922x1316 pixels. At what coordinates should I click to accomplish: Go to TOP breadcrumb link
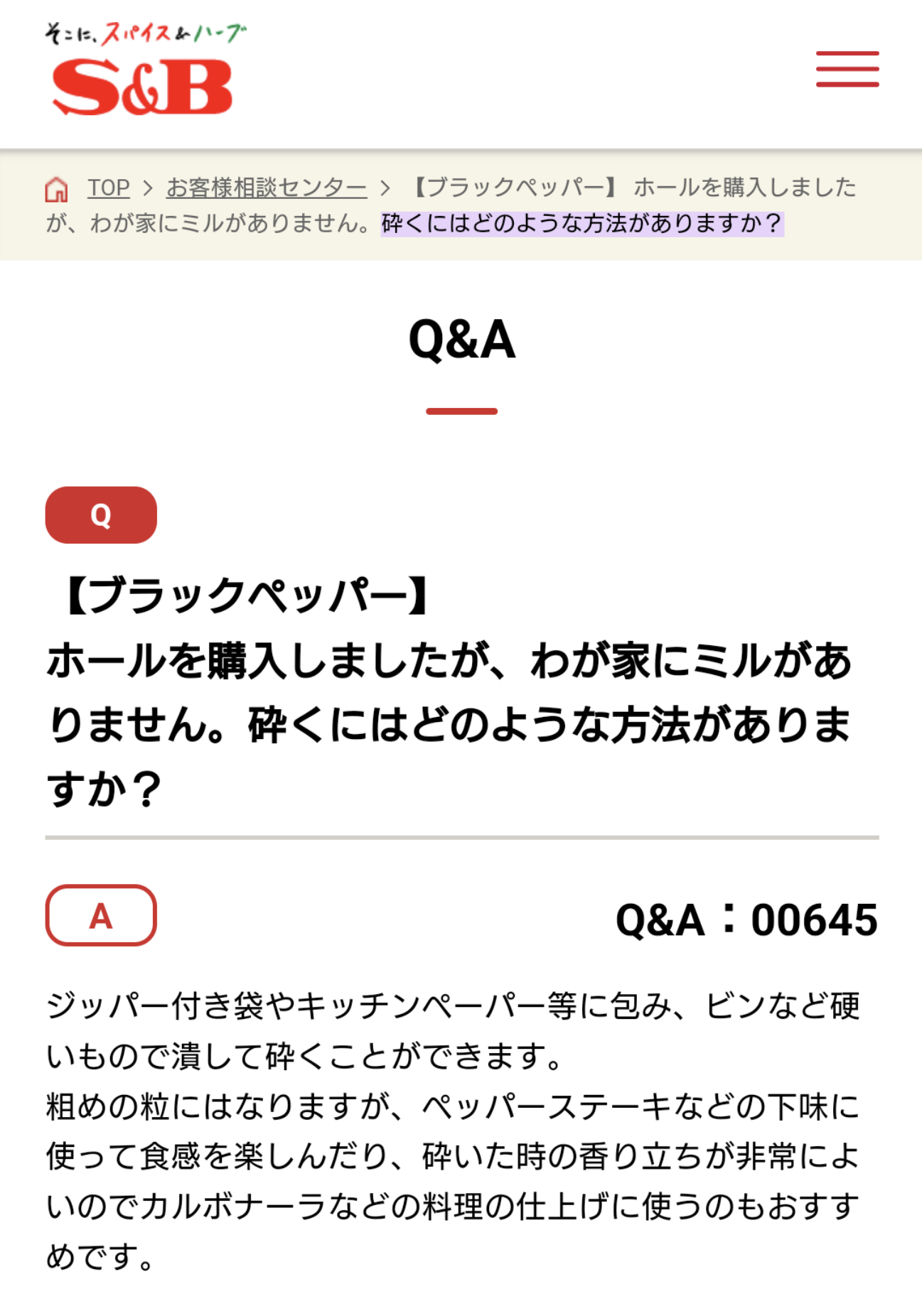(x=108, y=188)
